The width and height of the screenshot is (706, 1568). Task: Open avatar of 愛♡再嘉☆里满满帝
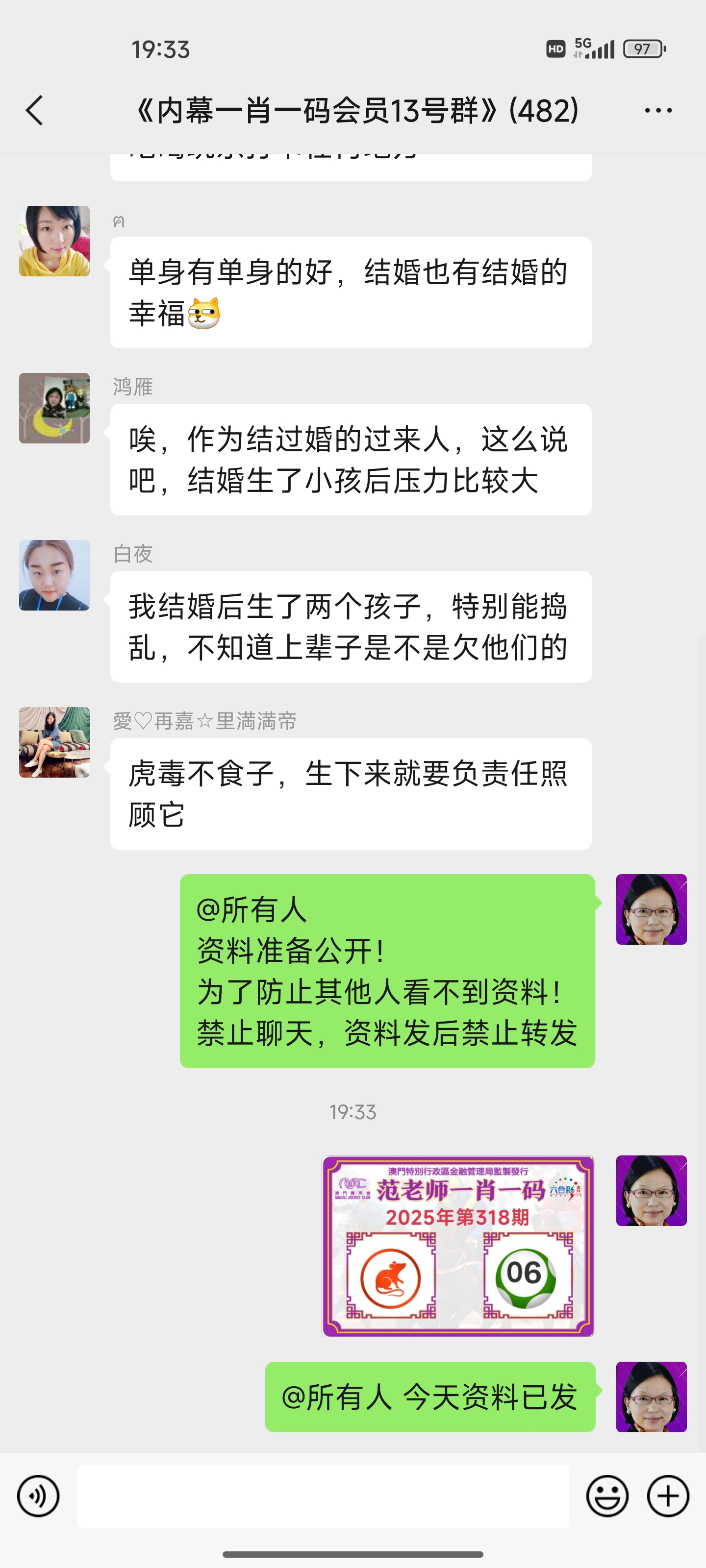tap(54, 742)
